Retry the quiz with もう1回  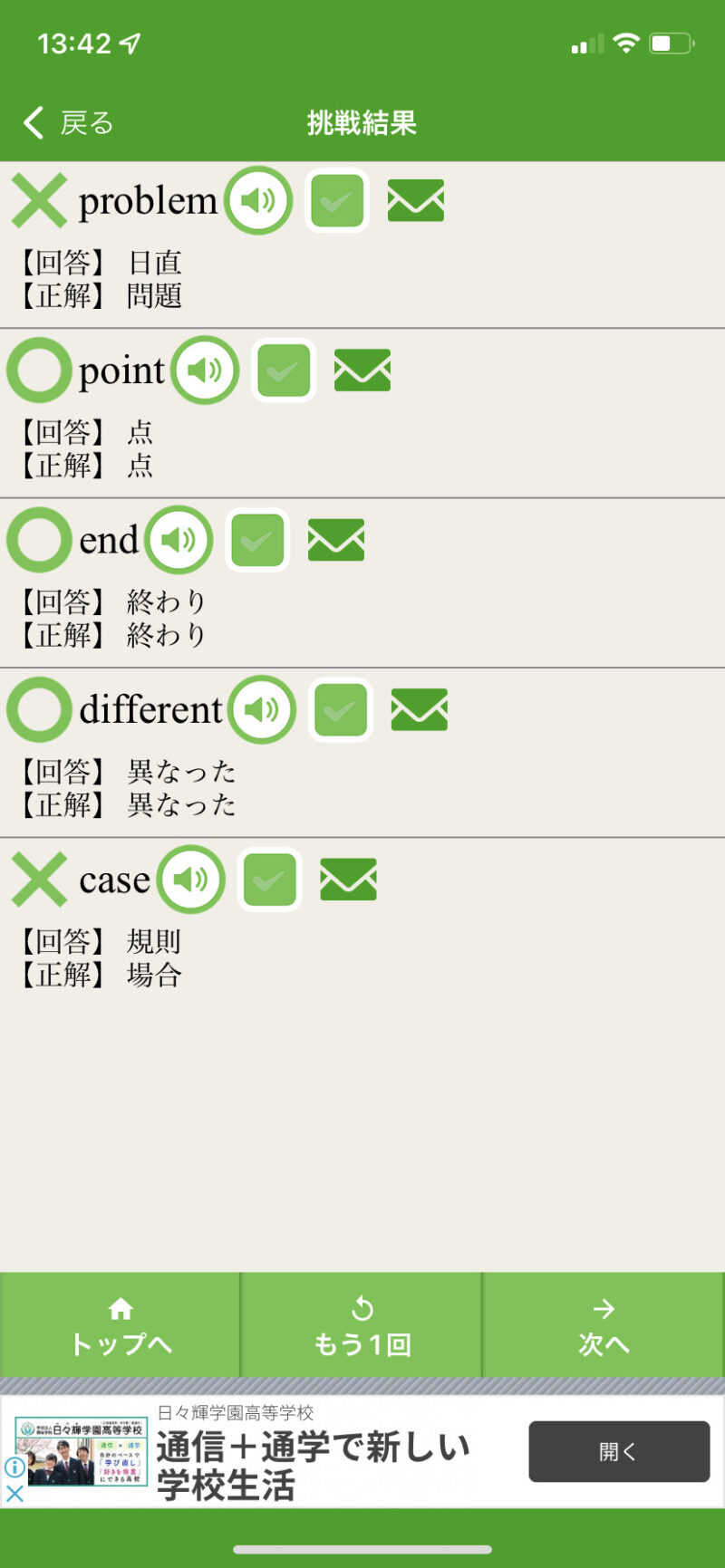pyautogui.click(x=362, y=1326)
